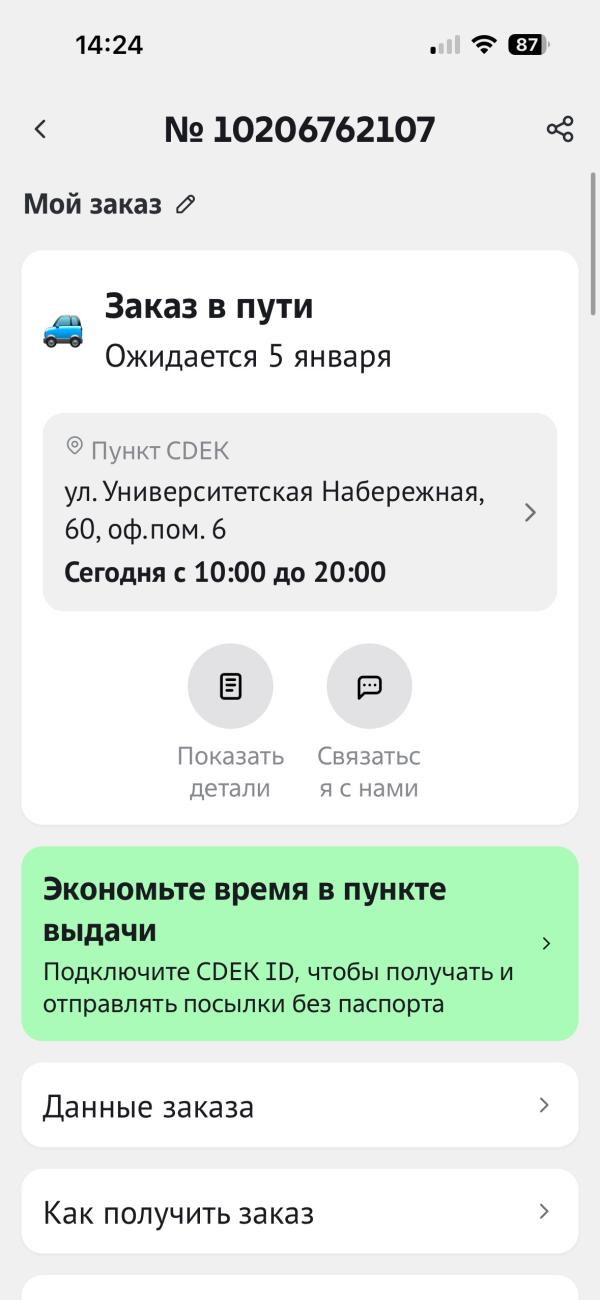Open Связаться с нами chat

[x=369, y=687]
